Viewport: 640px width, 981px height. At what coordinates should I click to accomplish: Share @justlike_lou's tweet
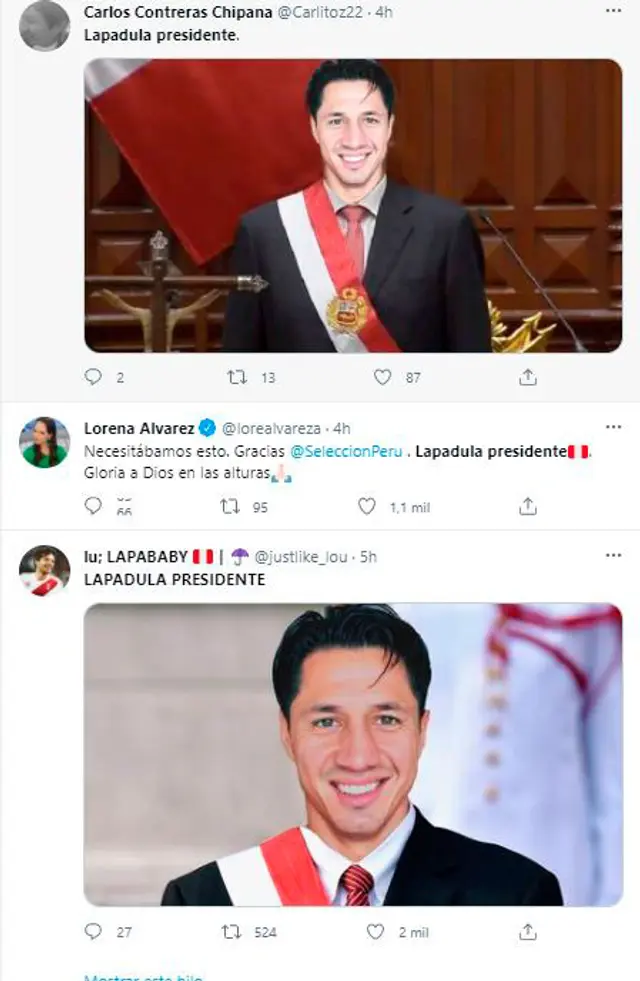click(x=528, y=931)
